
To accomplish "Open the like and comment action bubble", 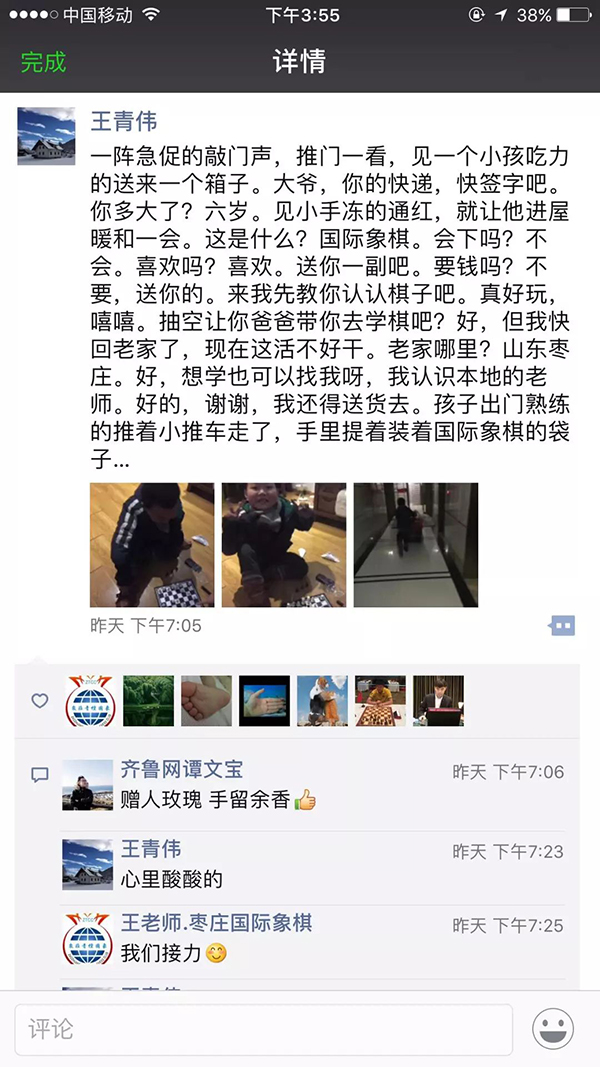I will (562, 626).
